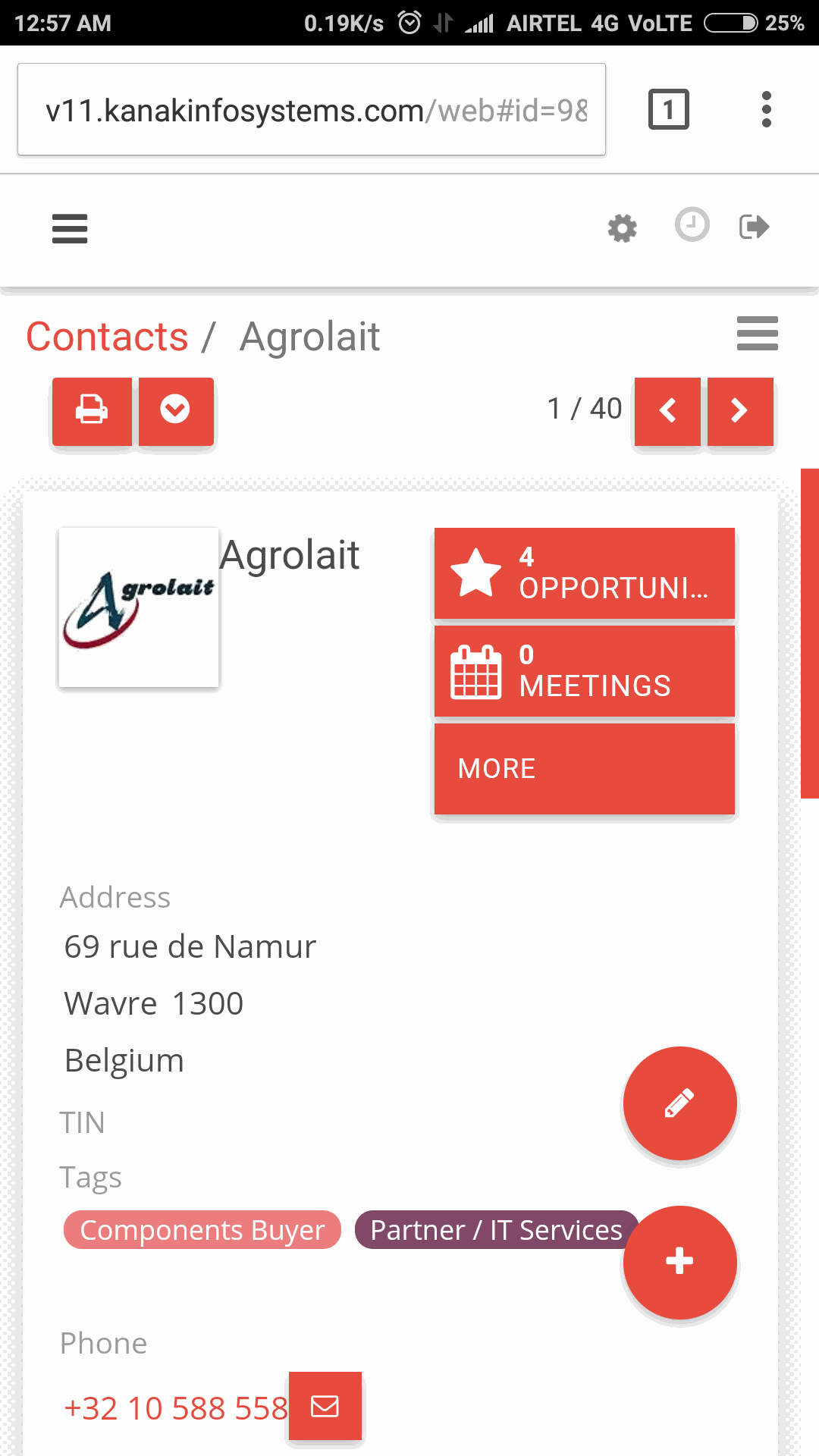The image size is (819, 1456).
Task: Open the 4 Opportunities button
Action: (x=585, y=573)
